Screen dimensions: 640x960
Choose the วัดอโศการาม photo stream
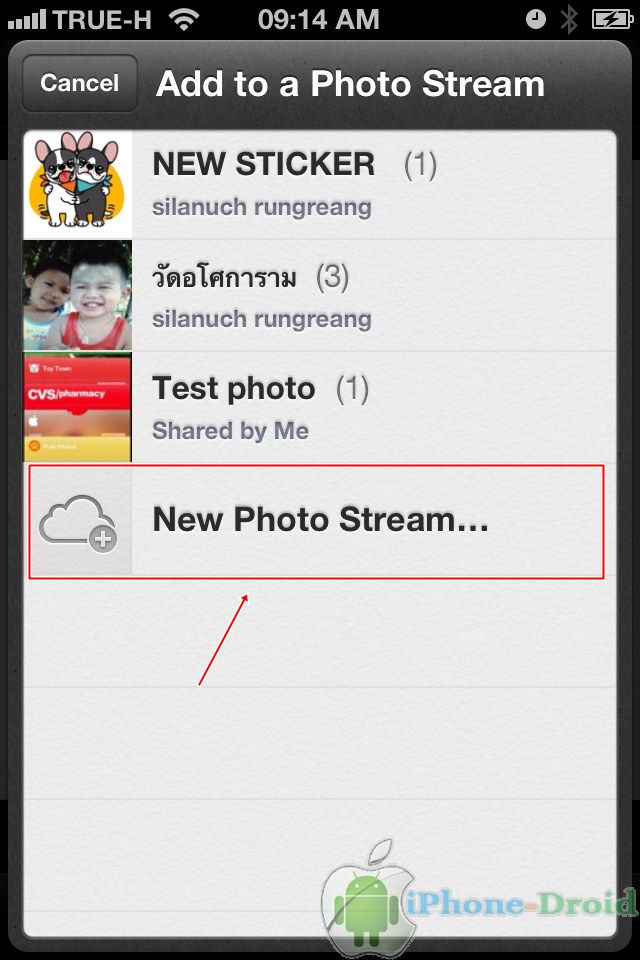[320, 295]
